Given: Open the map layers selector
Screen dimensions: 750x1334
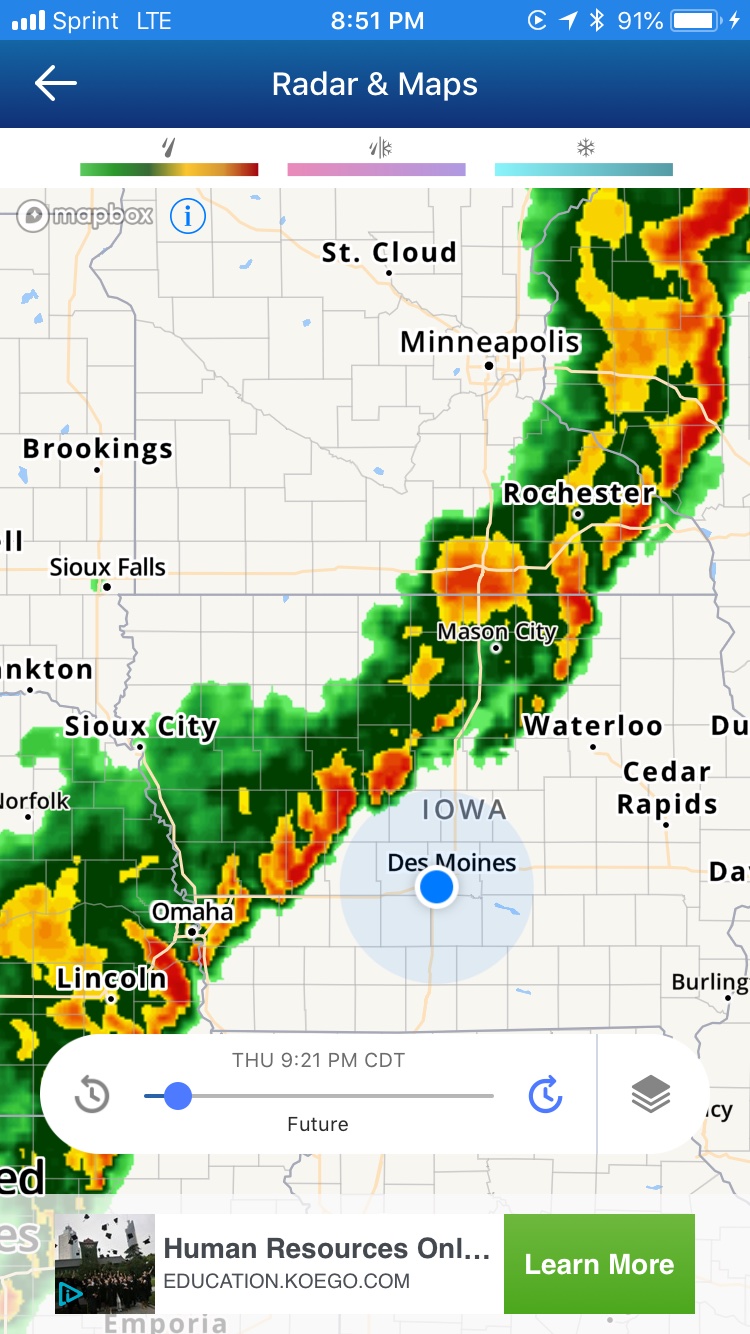Looking at the screenshot, I should [651, 1095].
